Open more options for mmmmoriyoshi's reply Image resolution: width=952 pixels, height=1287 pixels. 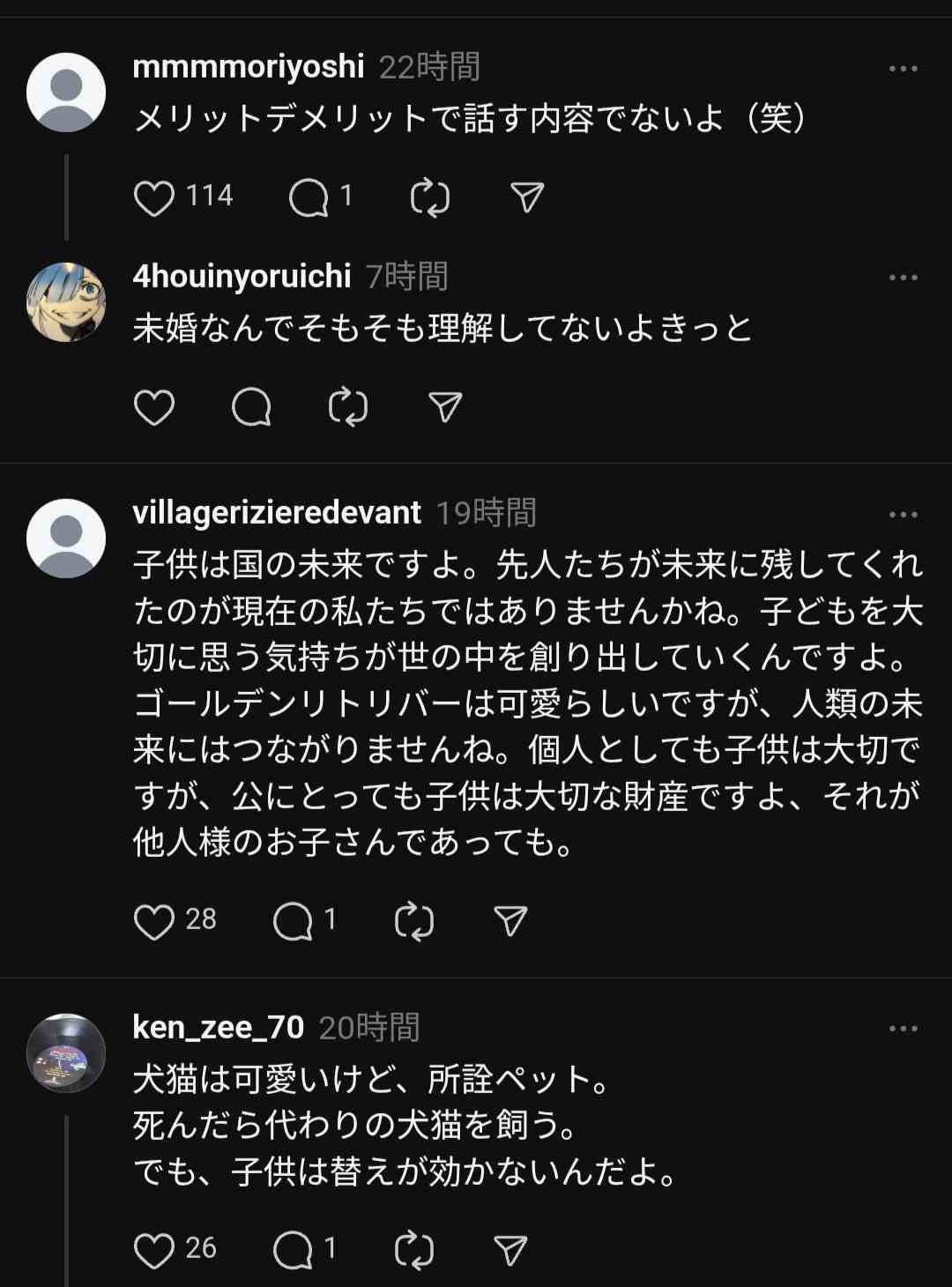[903, 69]
